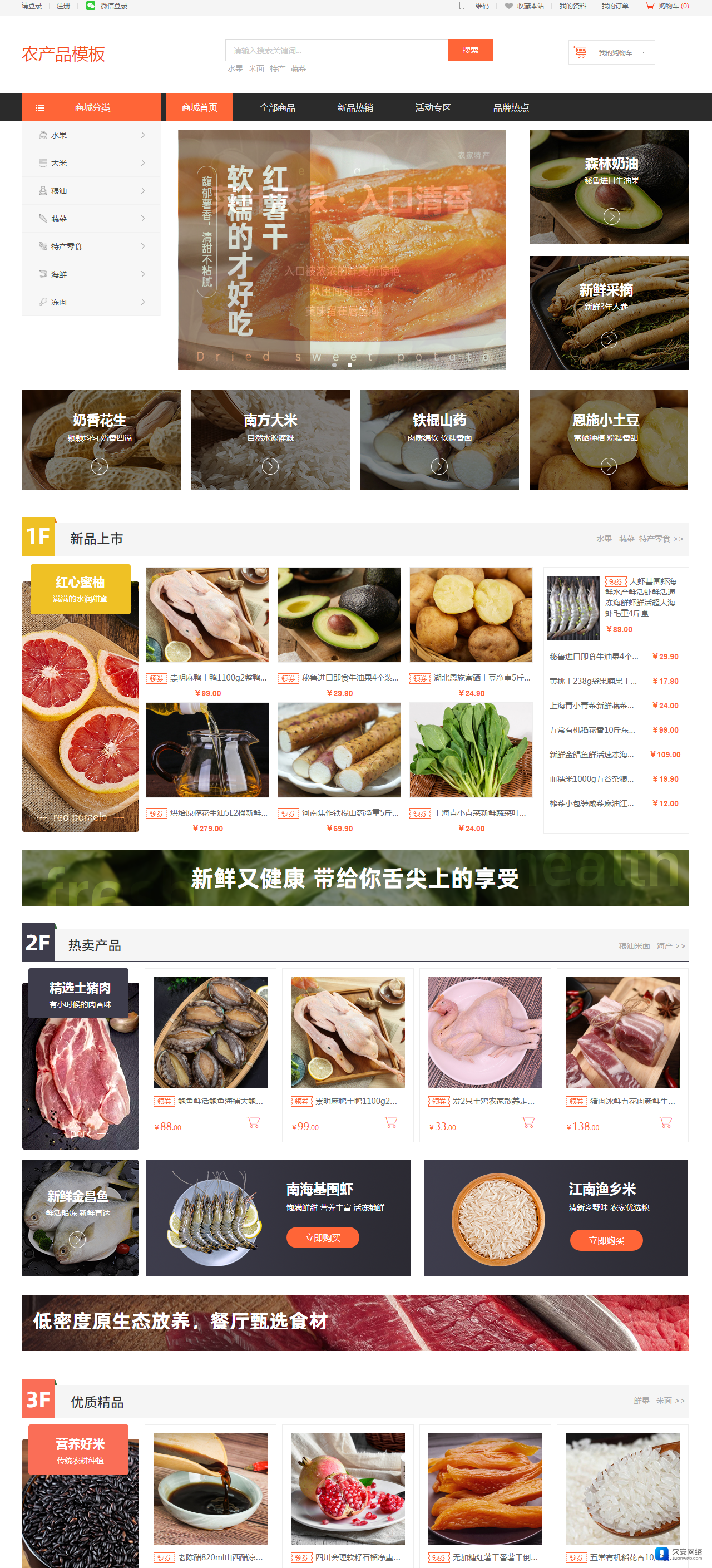
Task: Switch to the 全部商品 nav tab
Action: coord(277,108)
